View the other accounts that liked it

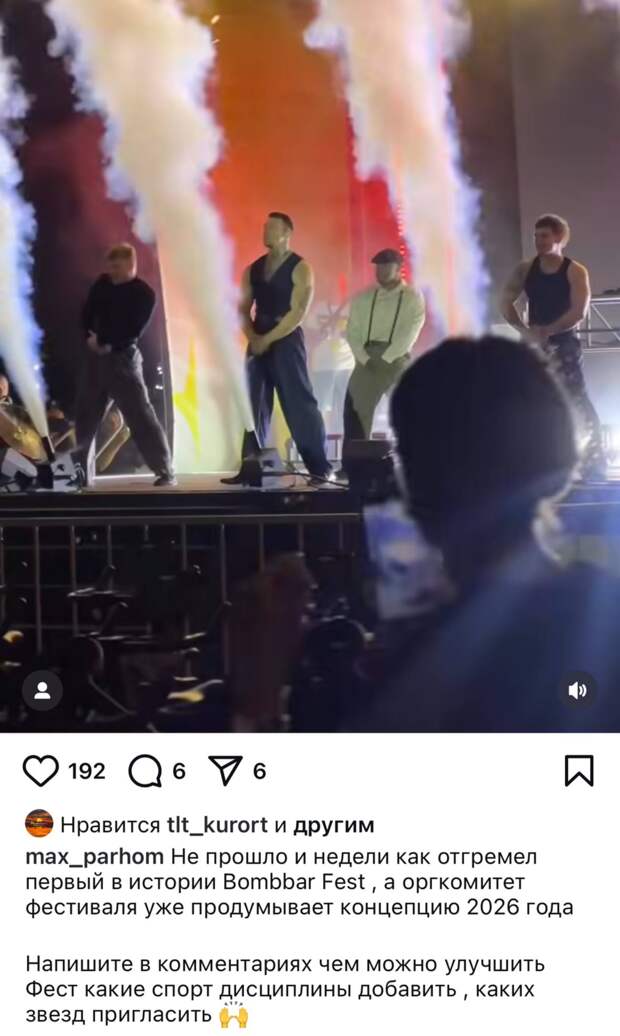click(333, 825)
